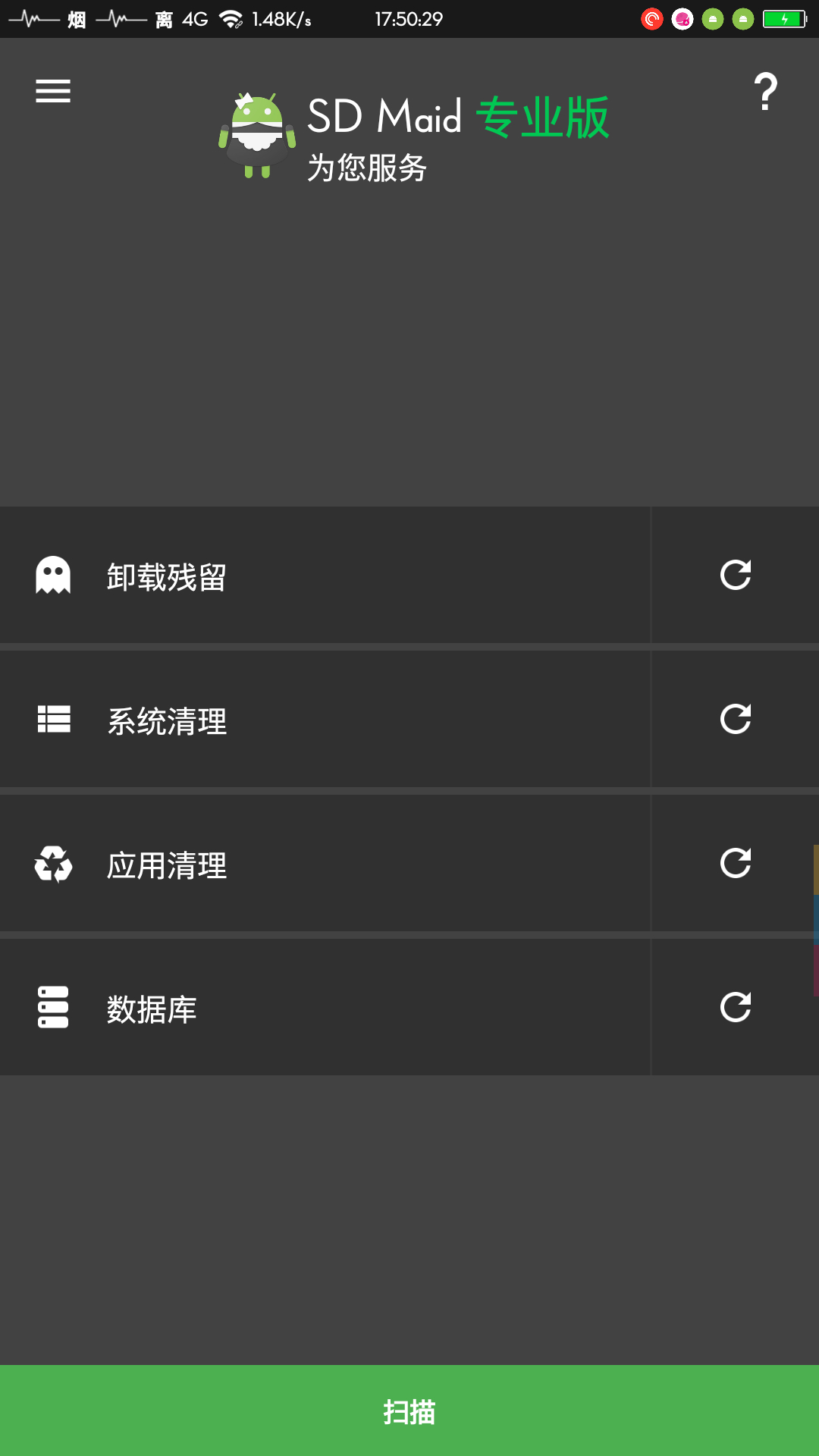Refresh 应用清理 scan
Viewport: 819px width, 1456px height.
tap(735, 864)
